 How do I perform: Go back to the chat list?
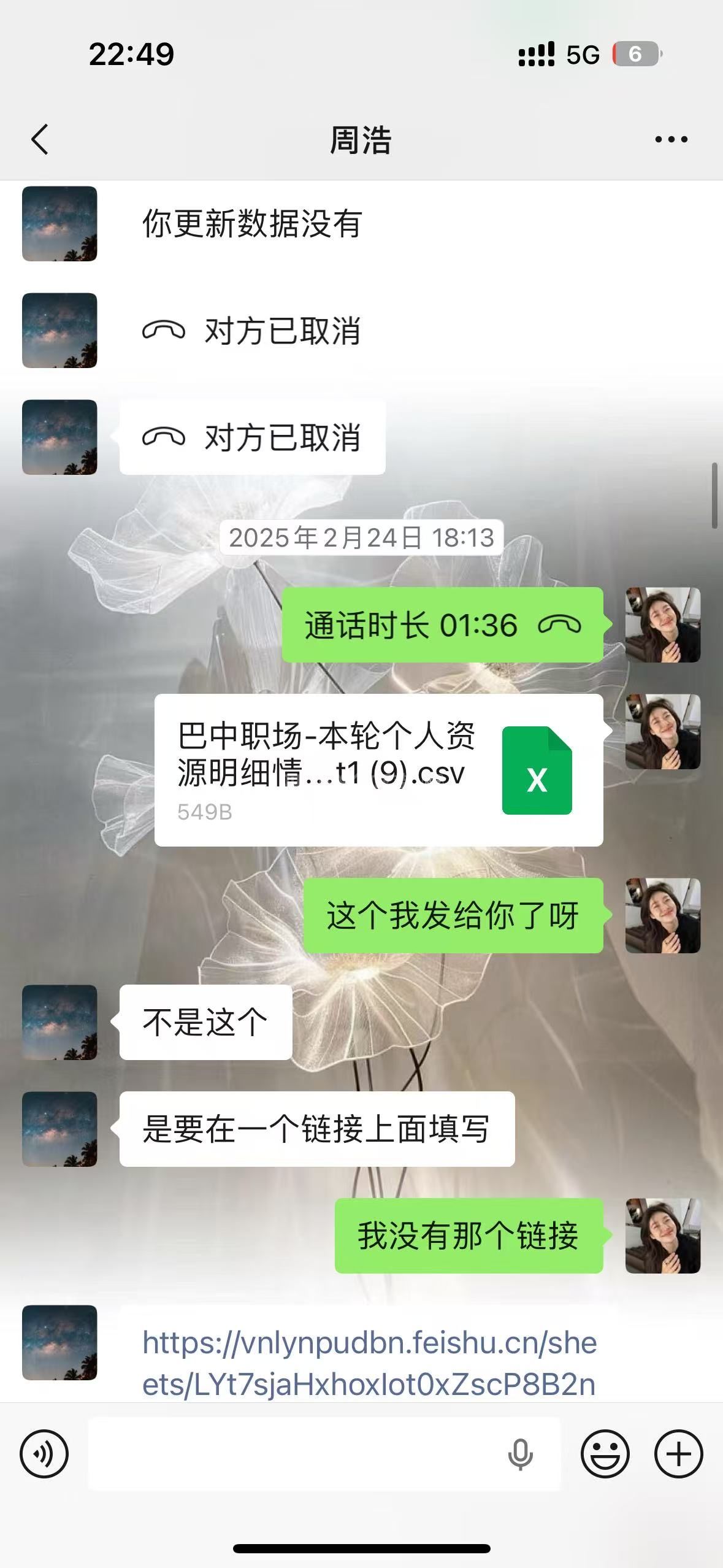40,139
